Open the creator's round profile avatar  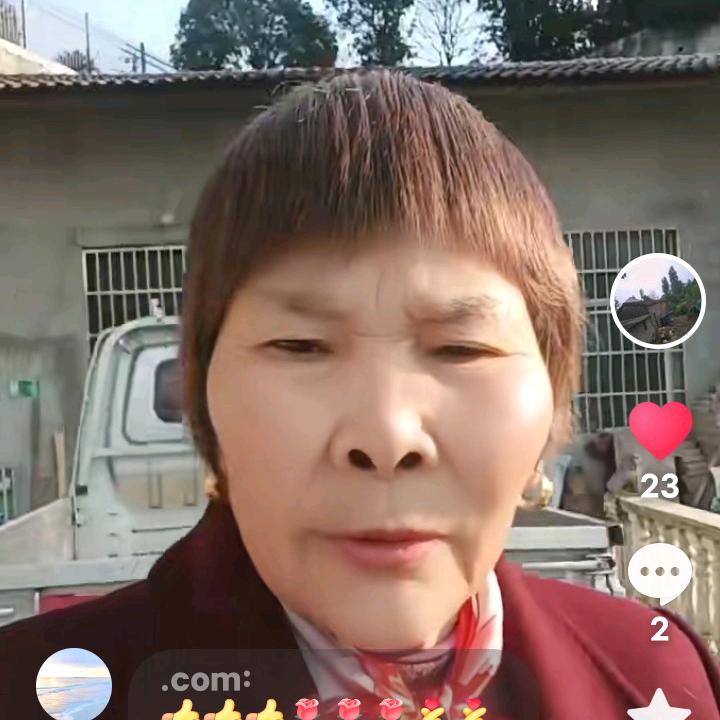coord(658,301)
